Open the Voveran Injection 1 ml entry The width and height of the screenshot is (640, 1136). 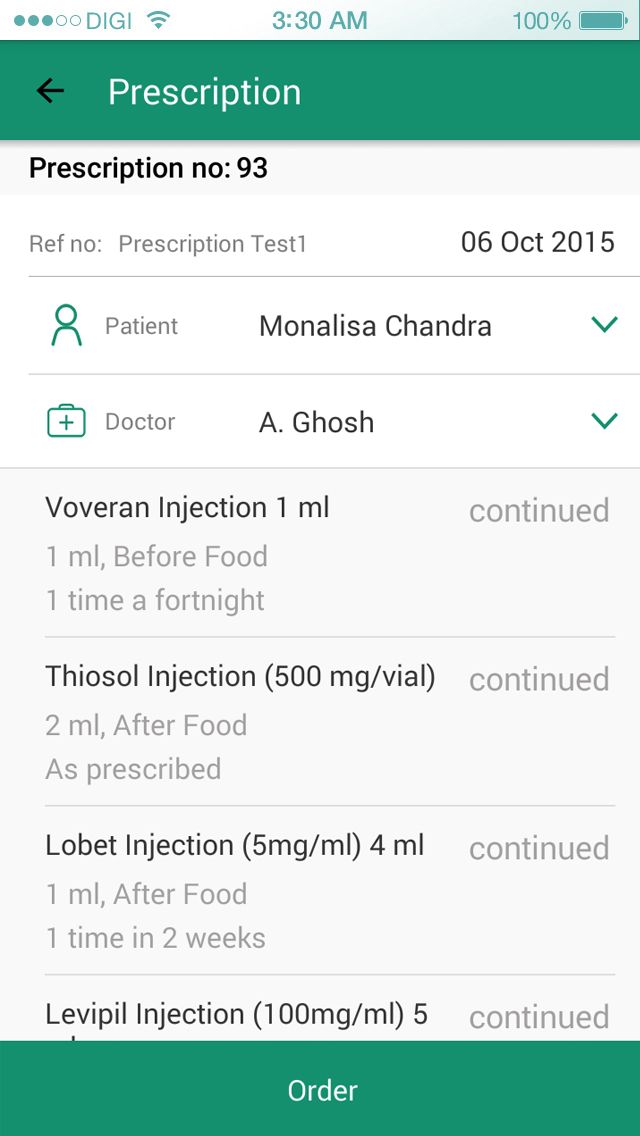tap(320, 552)
